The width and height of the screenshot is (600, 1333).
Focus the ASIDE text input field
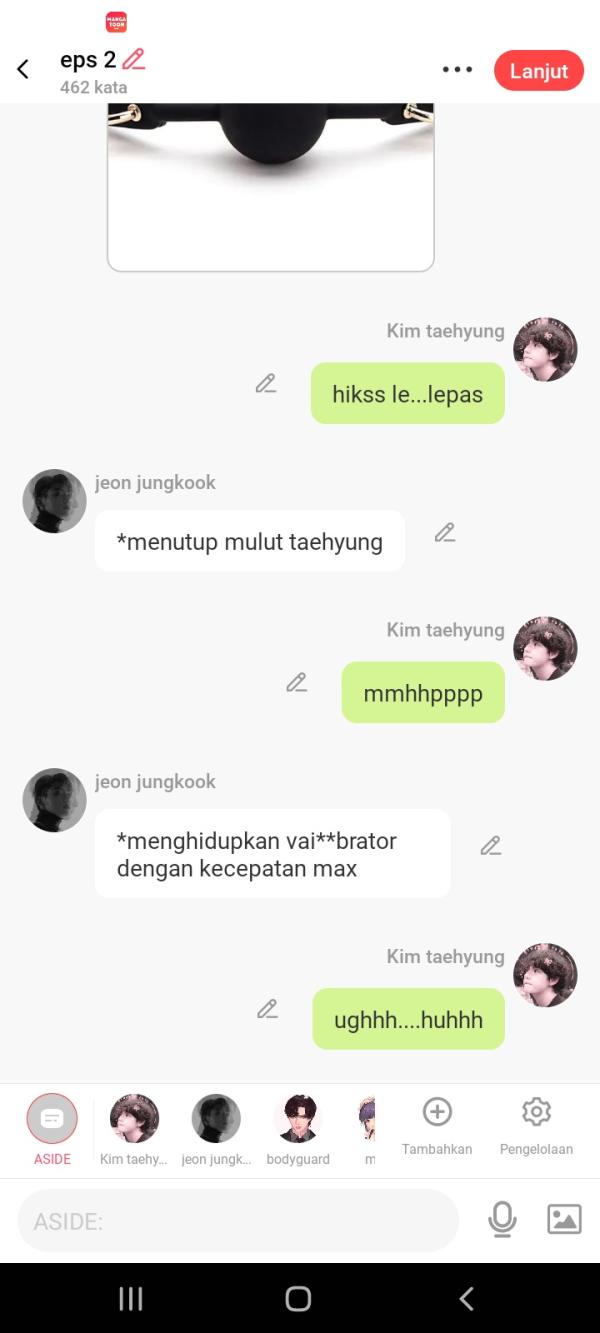pos(238,1221)
